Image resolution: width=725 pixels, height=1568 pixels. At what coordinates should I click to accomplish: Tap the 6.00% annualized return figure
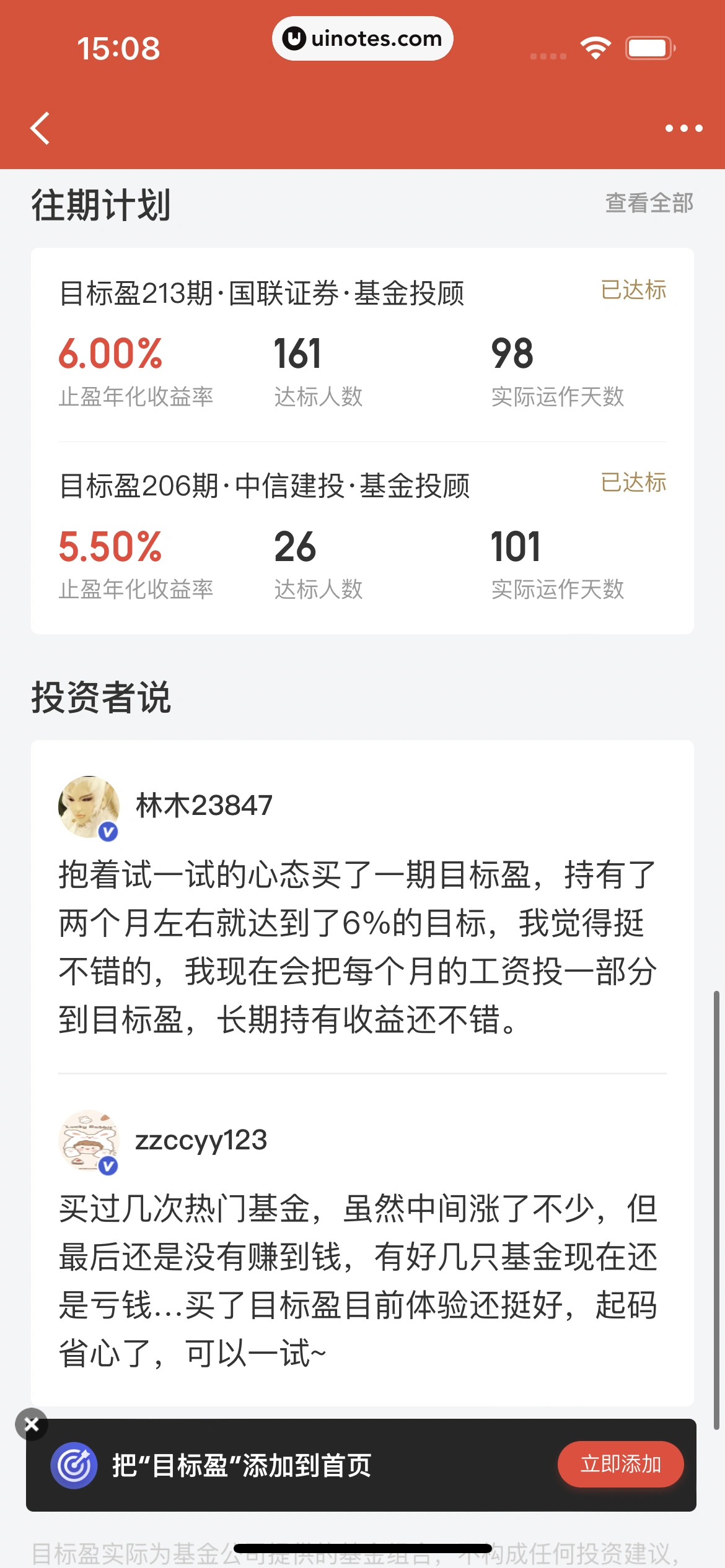pyautogui.click(x=112, y=352)
